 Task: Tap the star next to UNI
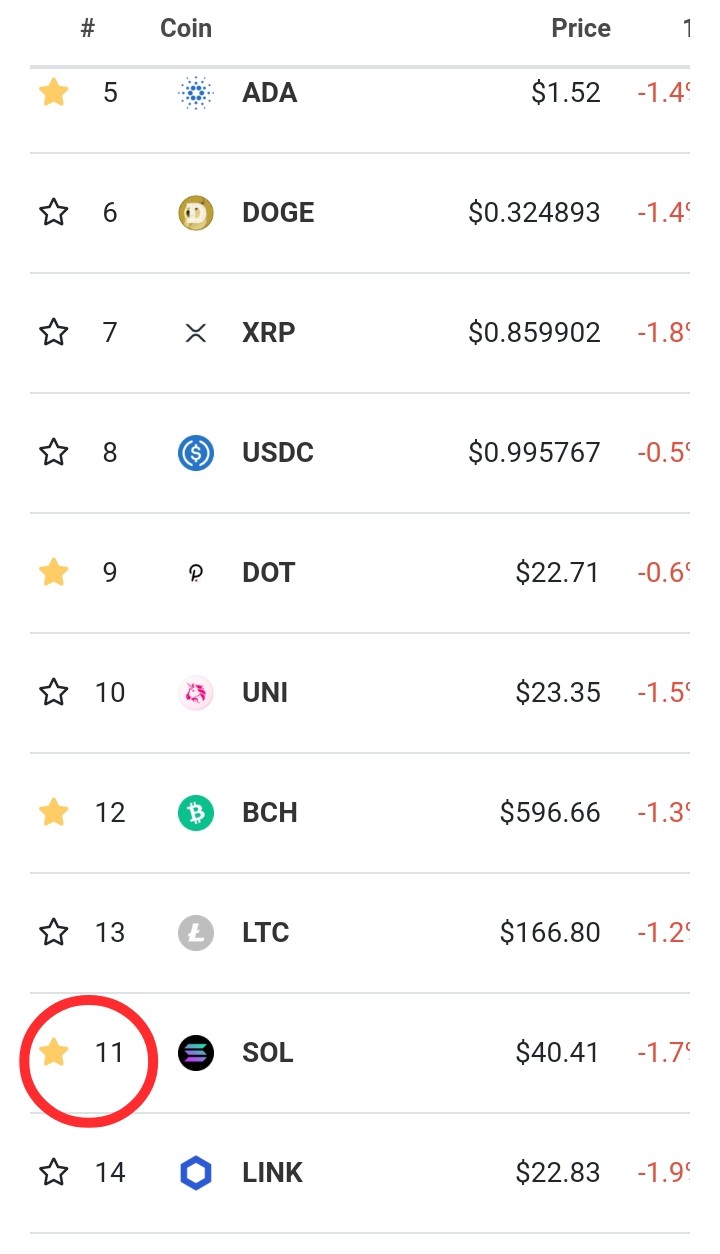pyautogui.click(x=53, y=693)
